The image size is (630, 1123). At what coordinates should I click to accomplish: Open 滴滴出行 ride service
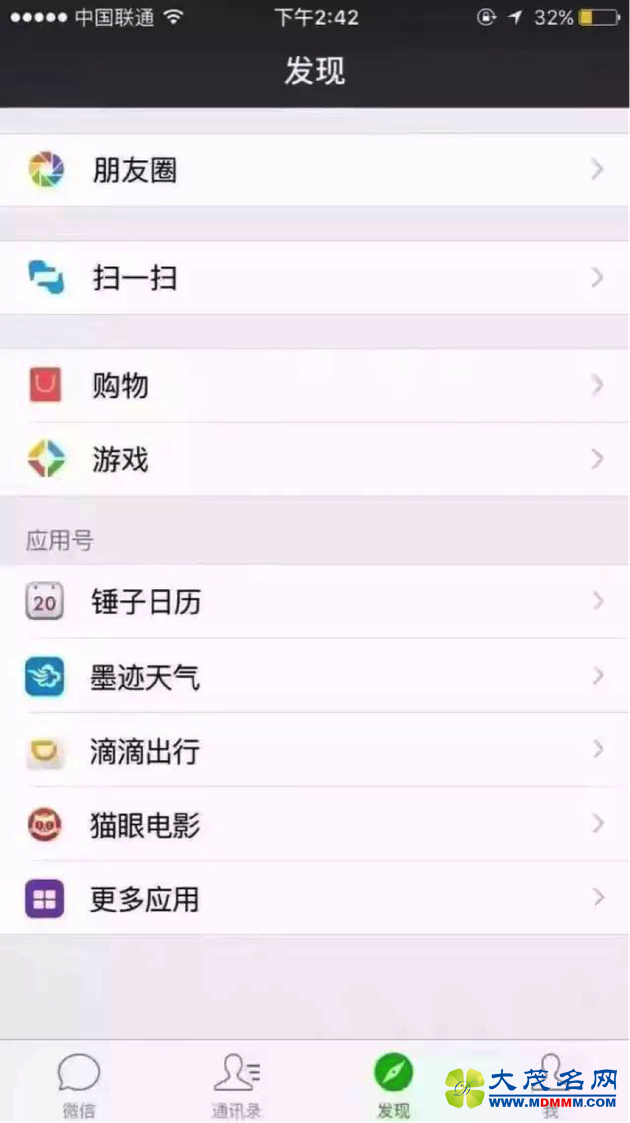[x=315, y=751]
